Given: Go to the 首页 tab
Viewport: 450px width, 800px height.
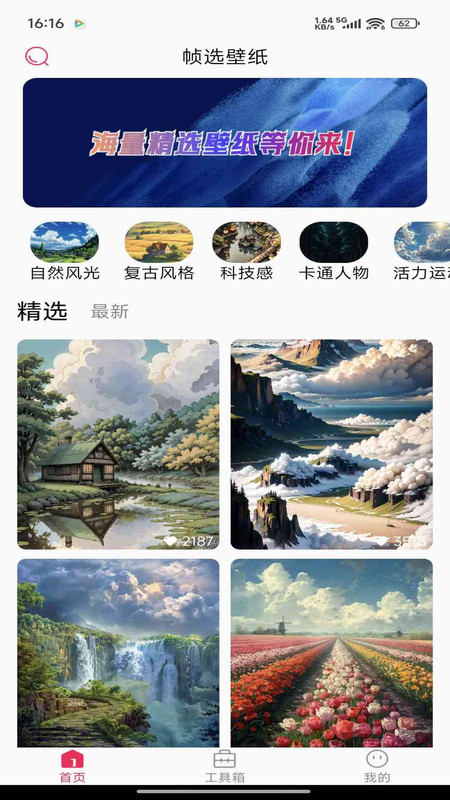Looking at the screenshot, I should point(72,767).
